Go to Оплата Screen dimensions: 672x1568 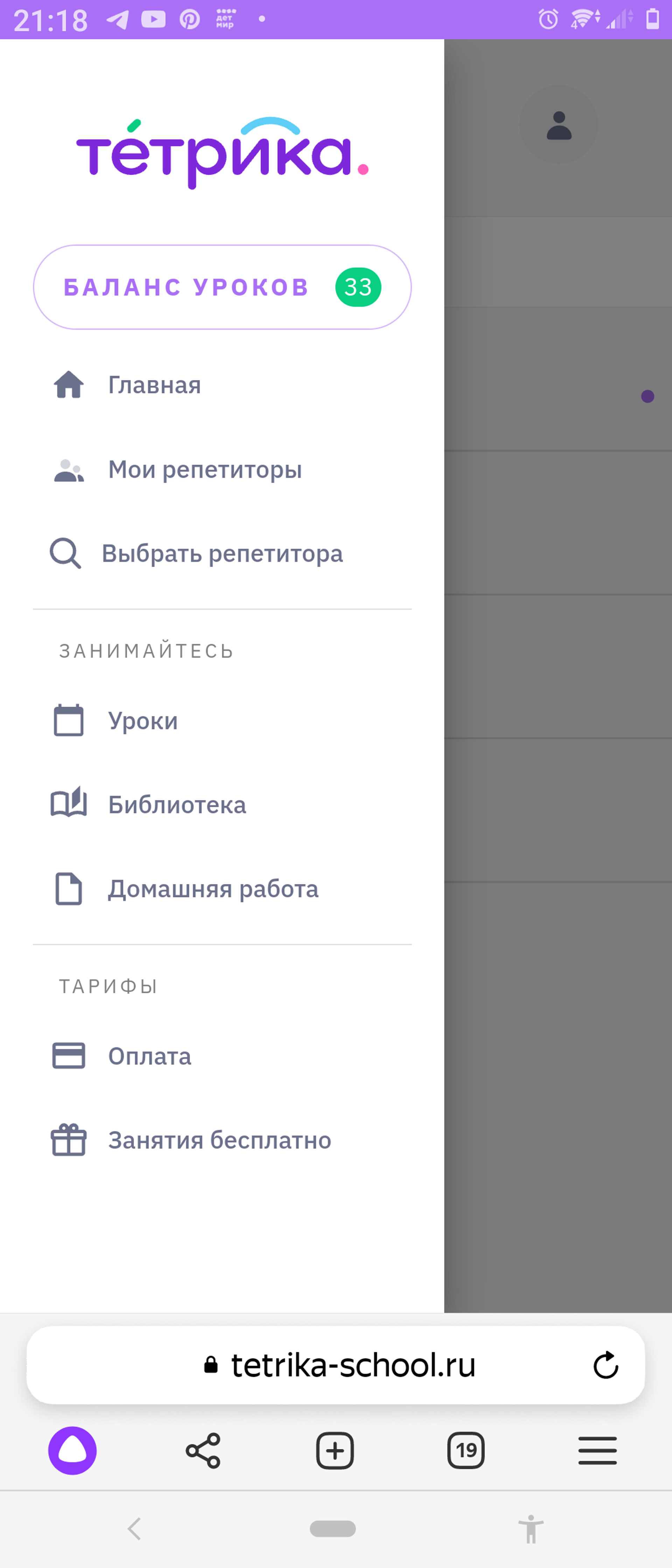click(149, 1056)
